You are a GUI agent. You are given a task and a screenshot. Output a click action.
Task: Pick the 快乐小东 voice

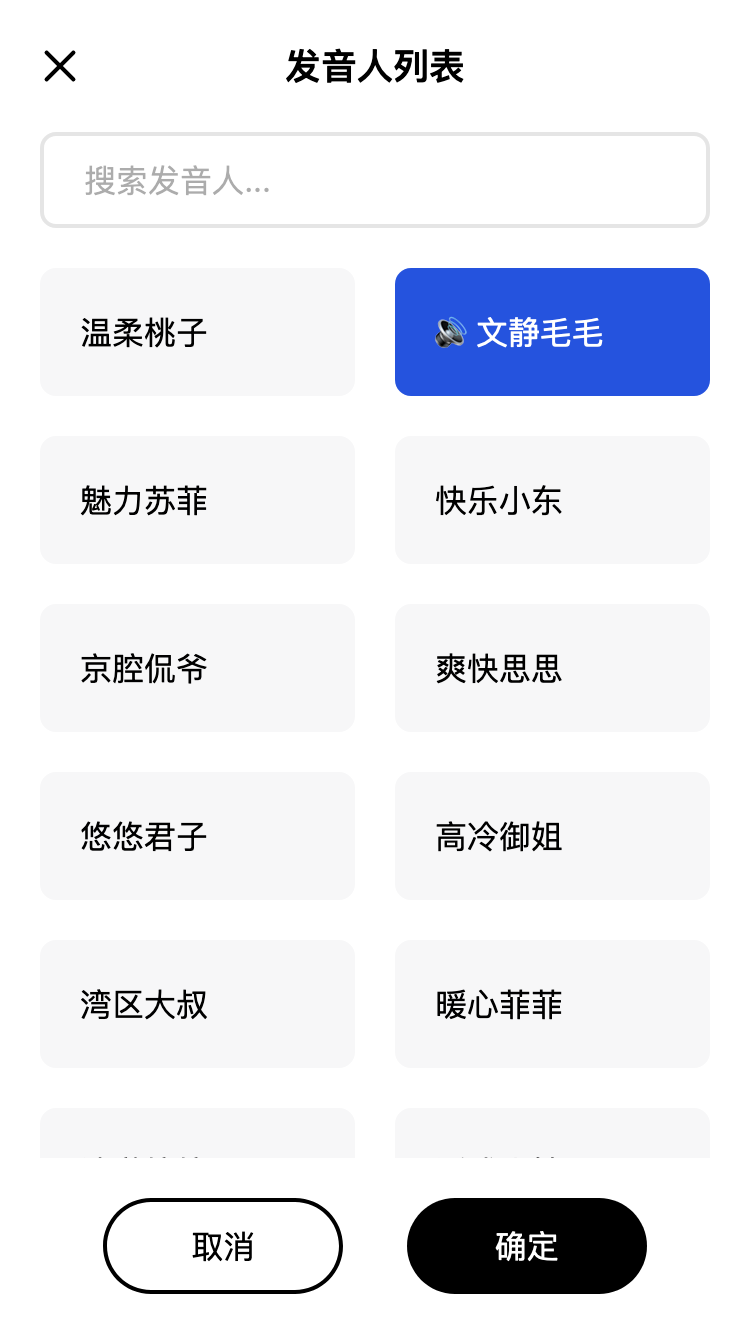click(x=552, y=500)
